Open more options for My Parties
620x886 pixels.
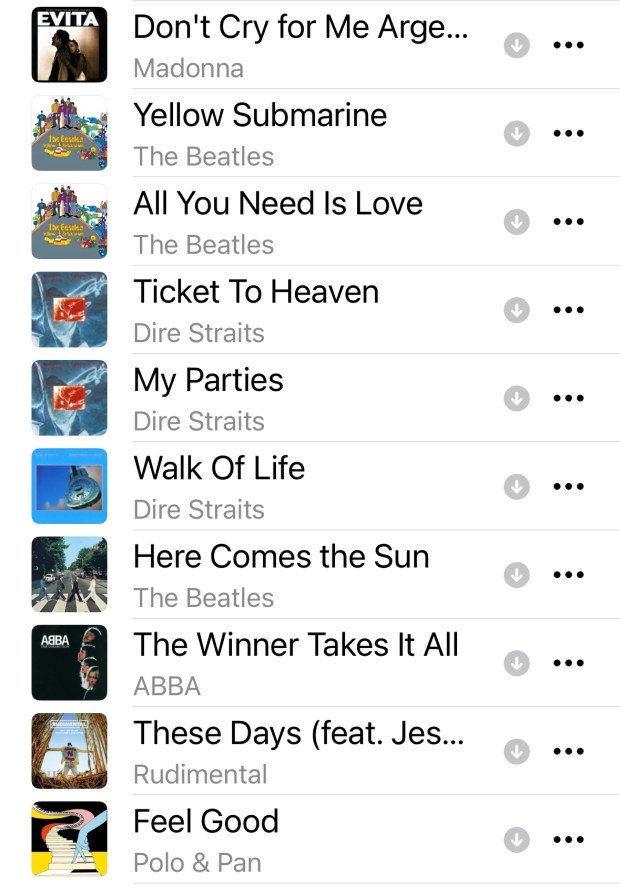point(568,398)
